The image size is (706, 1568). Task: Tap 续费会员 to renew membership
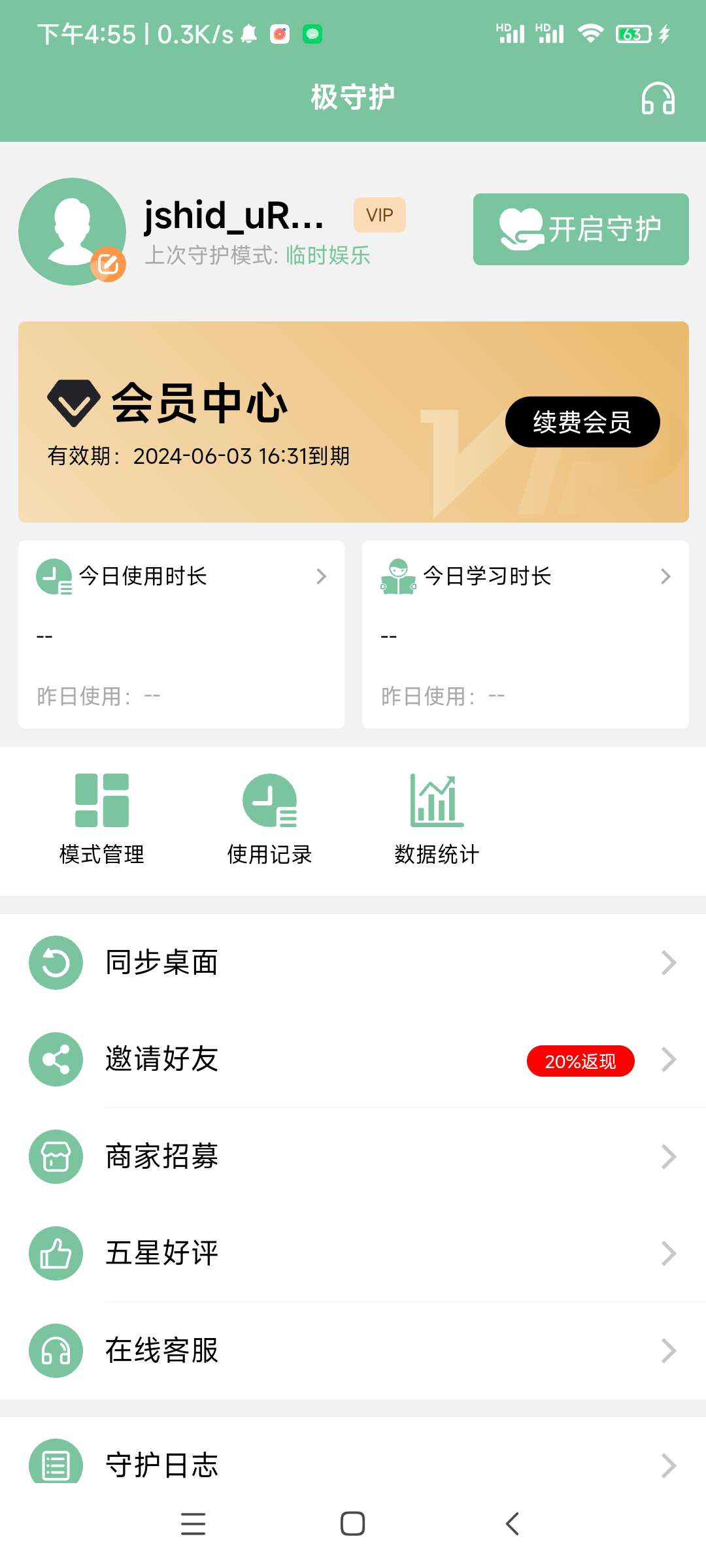[582, 422]
